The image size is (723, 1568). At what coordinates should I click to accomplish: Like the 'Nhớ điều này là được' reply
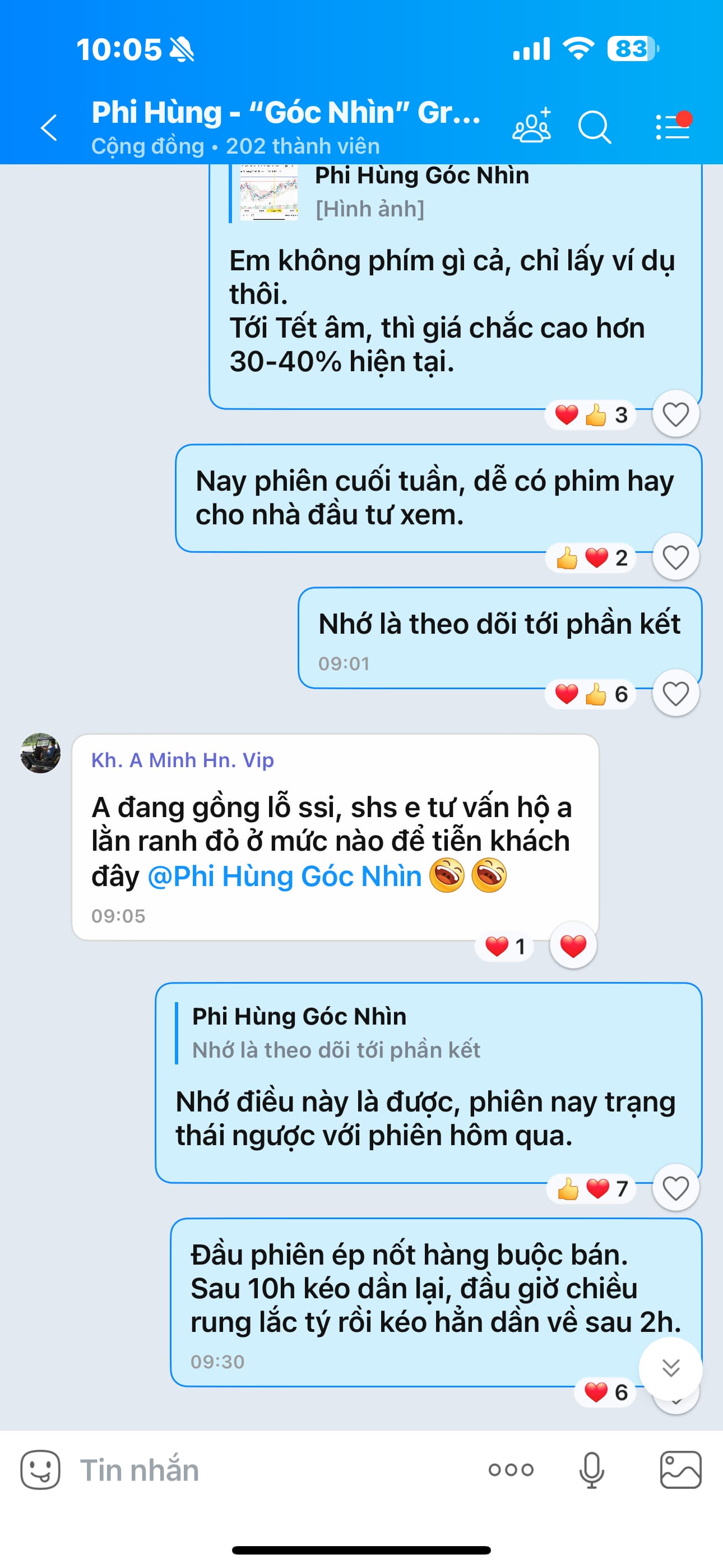point(675,1188)
